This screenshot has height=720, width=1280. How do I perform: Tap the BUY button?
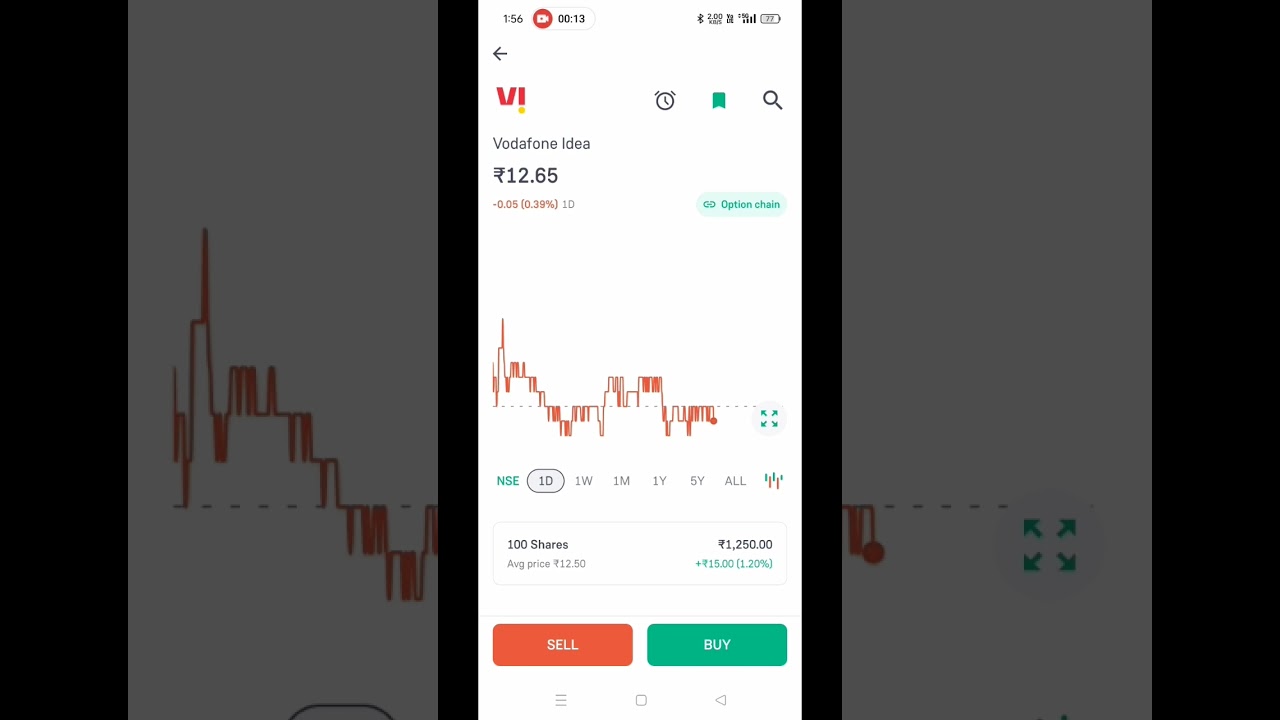click(x=717, y=645)
